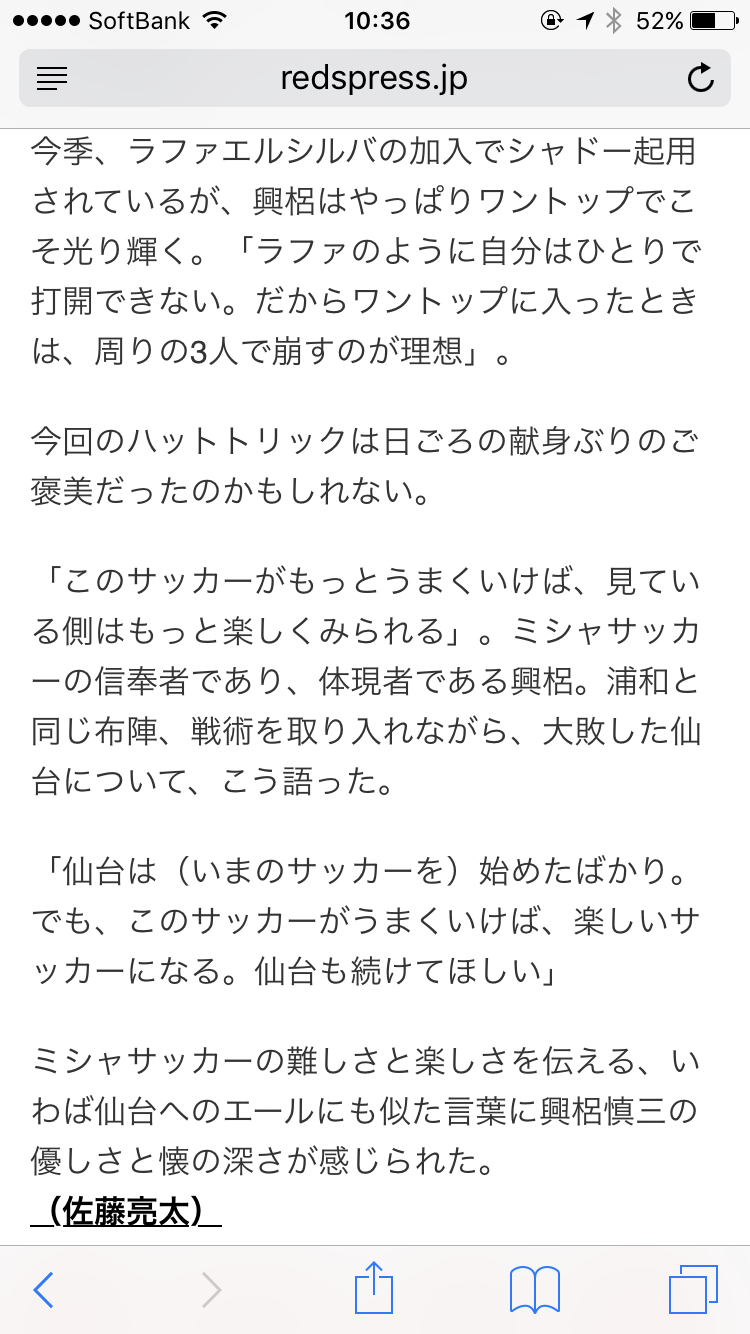Show all open tabs
The width and height of the screenshot is (750, 1334).
[x=693, y=1290]
